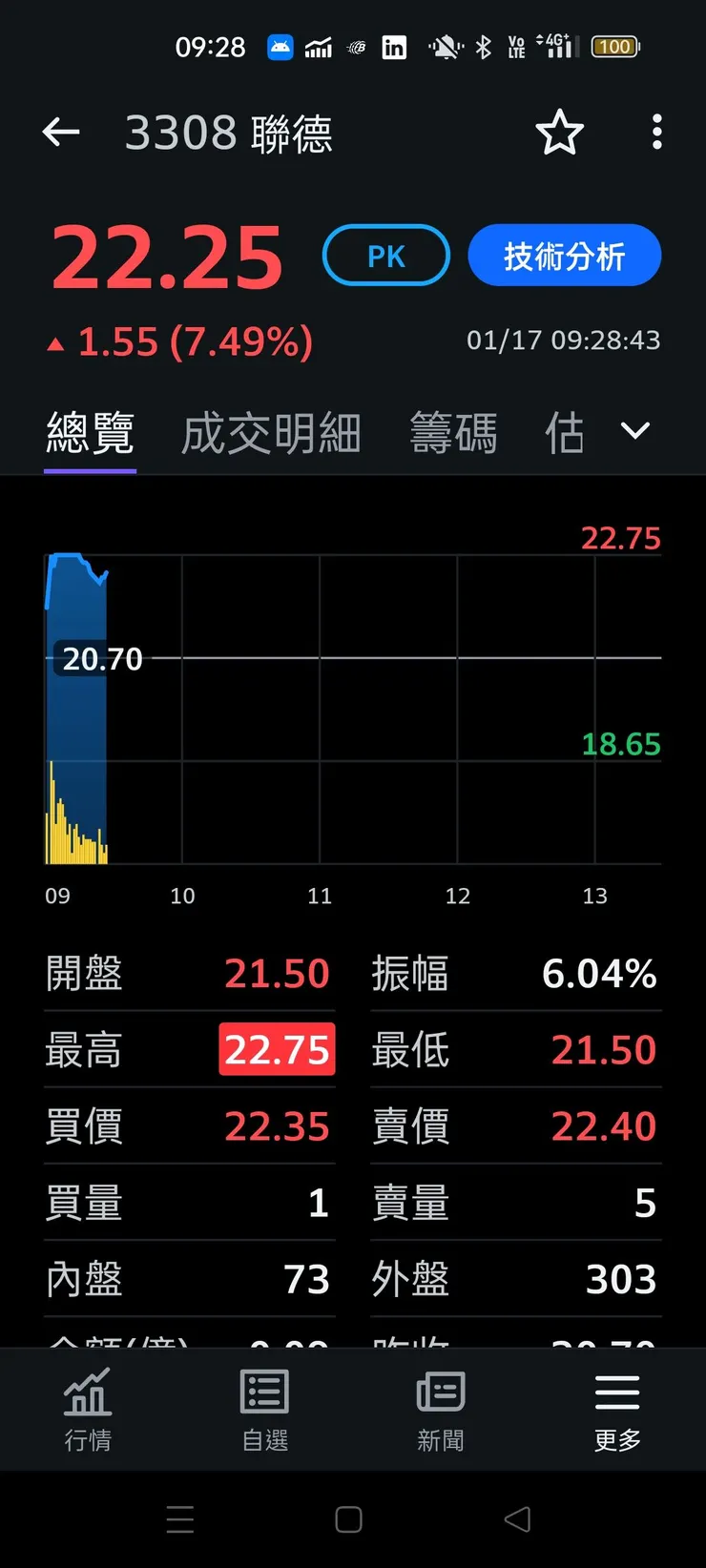Expand the tab overflow chevron next to 估
Viewport: 706px width, 1568px height.
tap(633, 431)
